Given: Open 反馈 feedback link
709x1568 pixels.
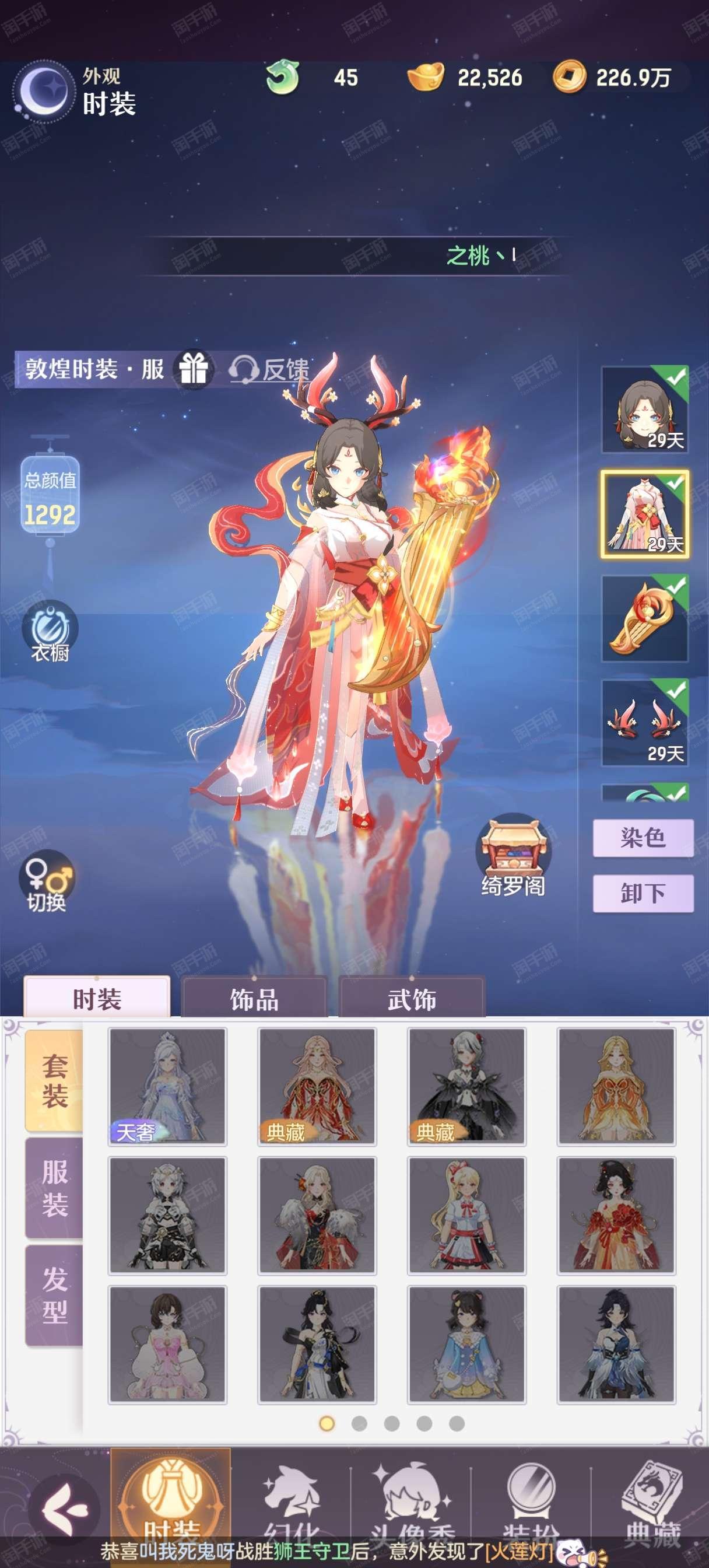Looking at the screenshot, I should click(269, 369).
